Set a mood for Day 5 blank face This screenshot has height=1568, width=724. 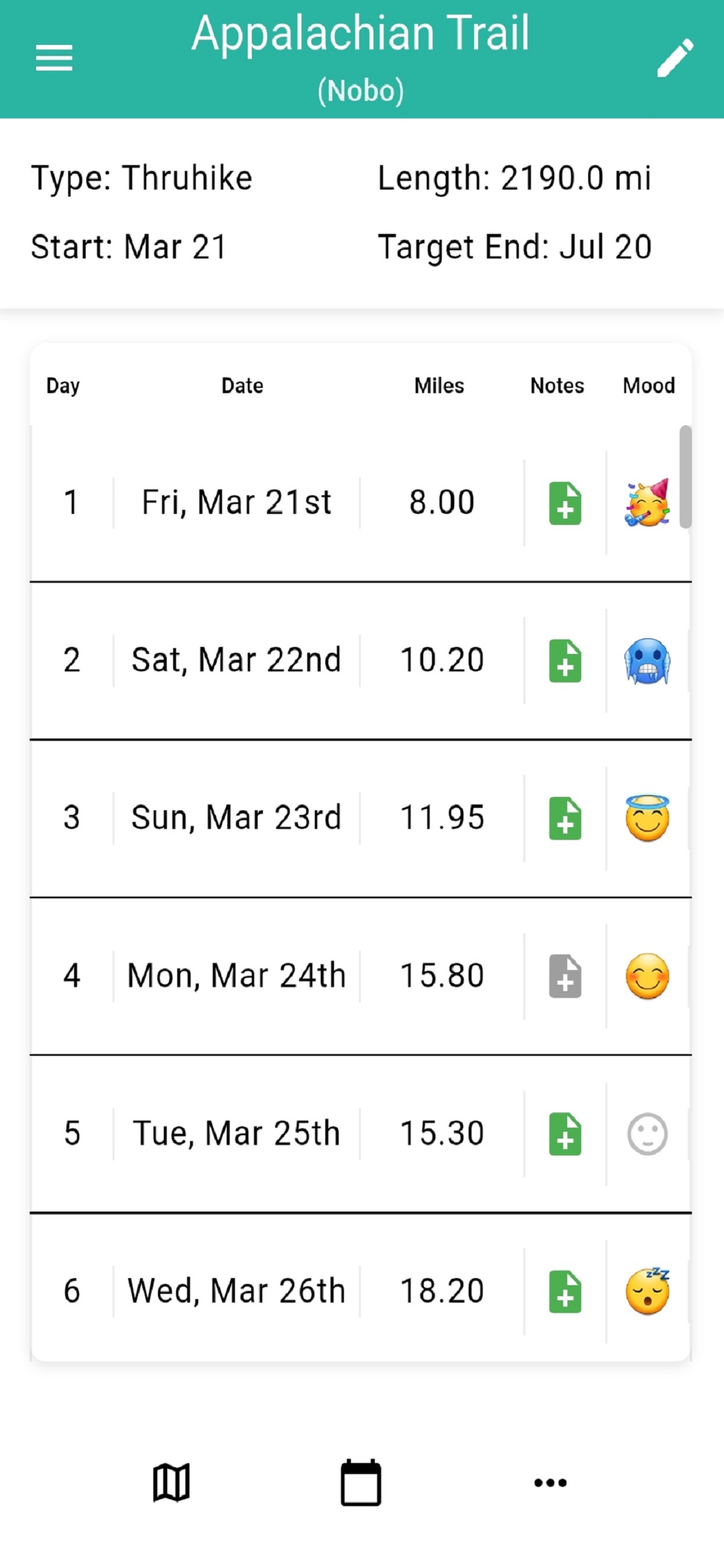pyautogui.click(x=646, y=1132)
